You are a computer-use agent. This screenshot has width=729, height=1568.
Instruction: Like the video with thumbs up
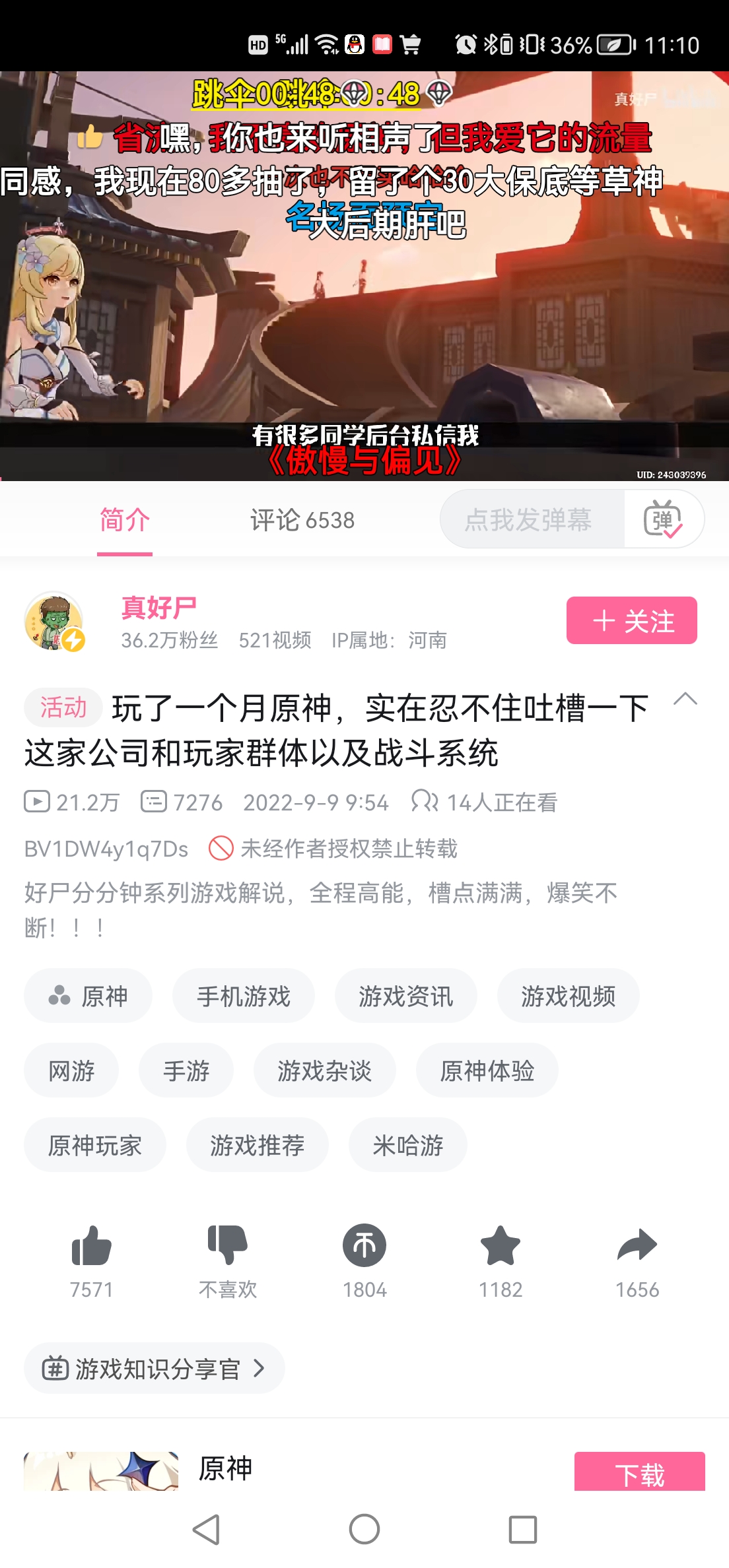point(91,1246)
